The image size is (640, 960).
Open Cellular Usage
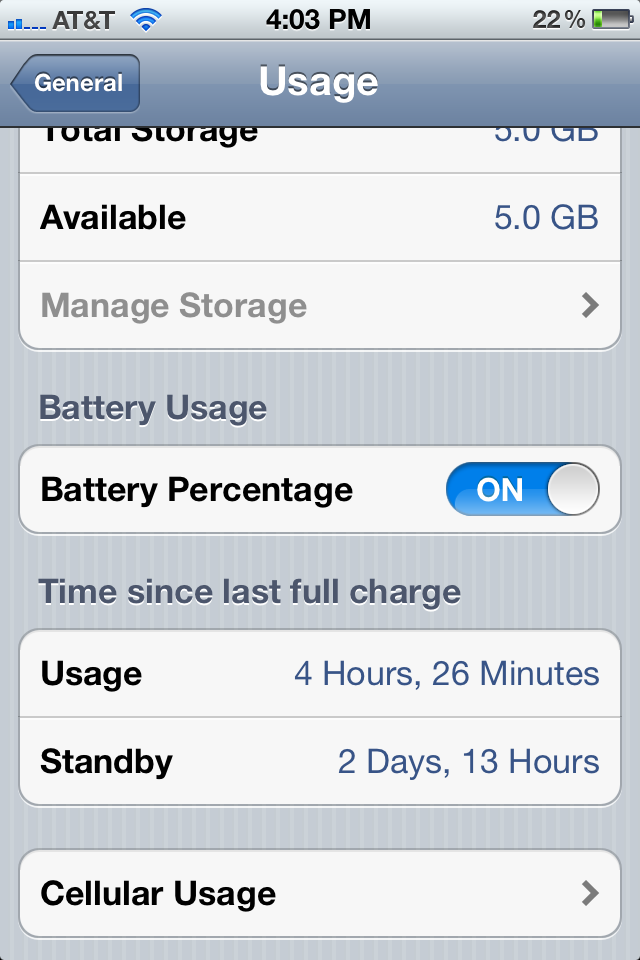pyautogui.click(x=320, y=893)
